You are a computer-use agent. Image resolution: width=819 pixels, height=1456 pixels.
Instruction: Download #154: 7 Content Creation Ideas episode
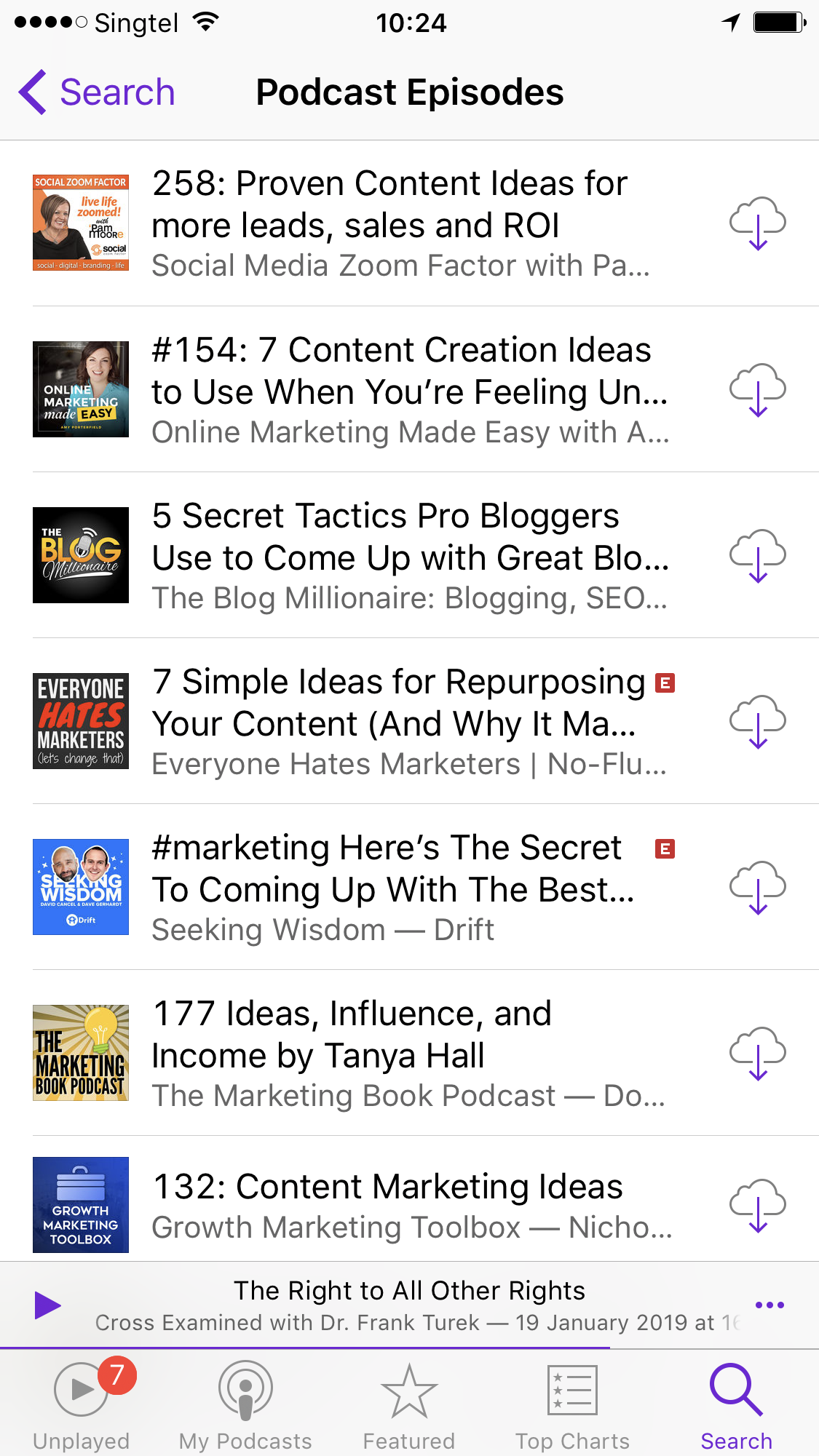[758, 389]
